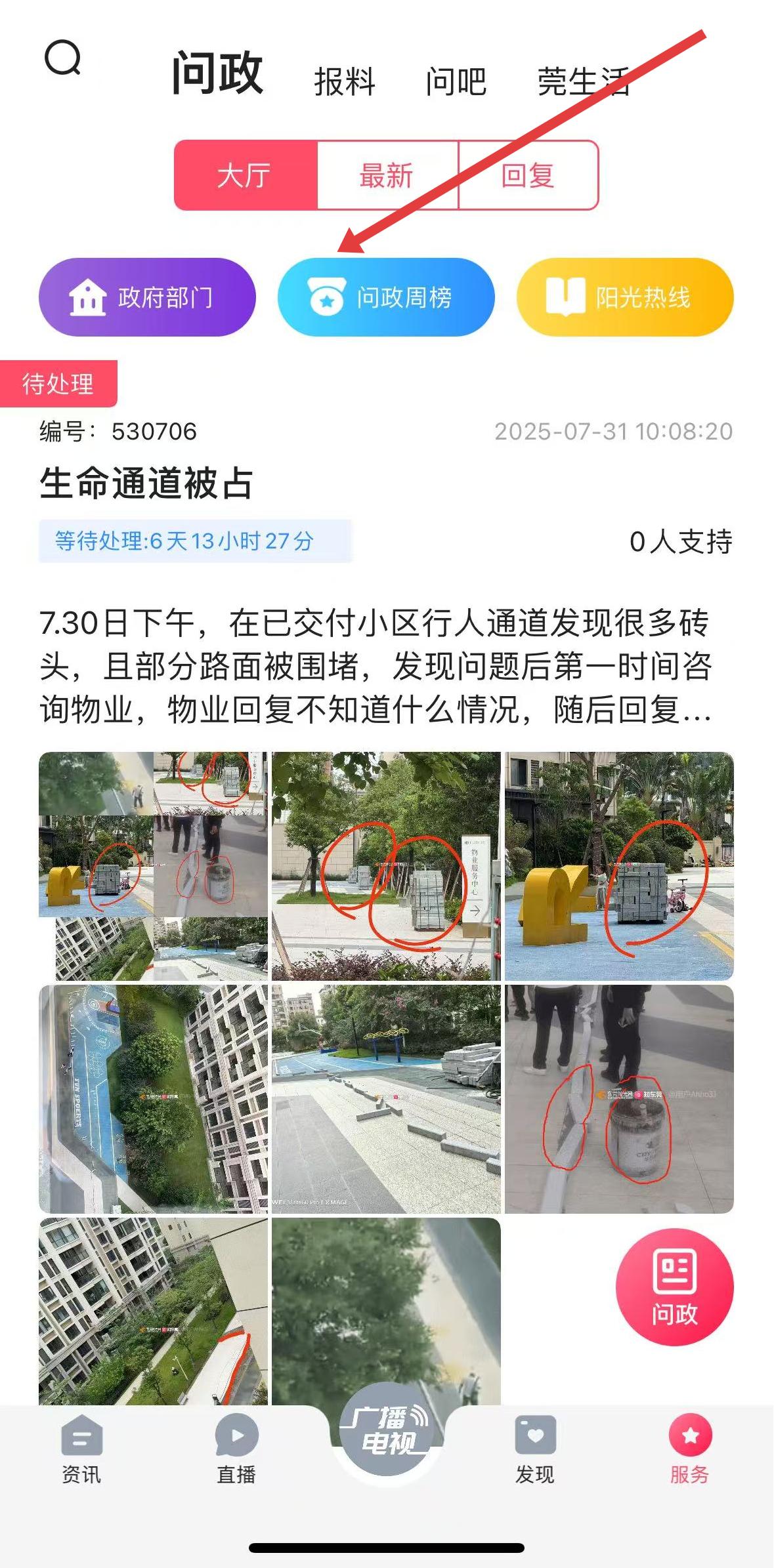Go to the 直播 bottom tab
774x1568 pixels.
pos(236,1450)
